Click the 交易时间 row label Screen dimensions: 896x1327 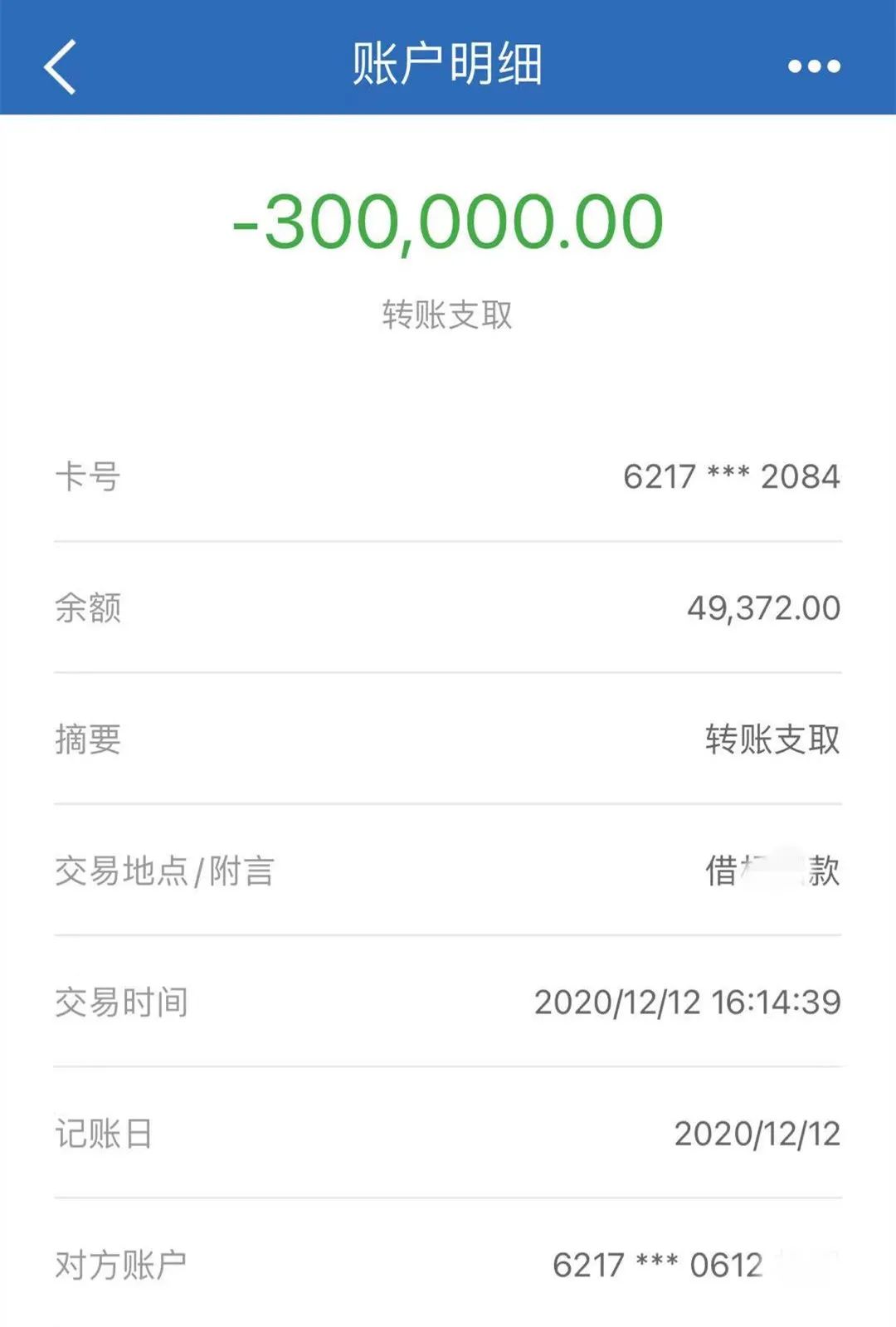point(123,1003)
